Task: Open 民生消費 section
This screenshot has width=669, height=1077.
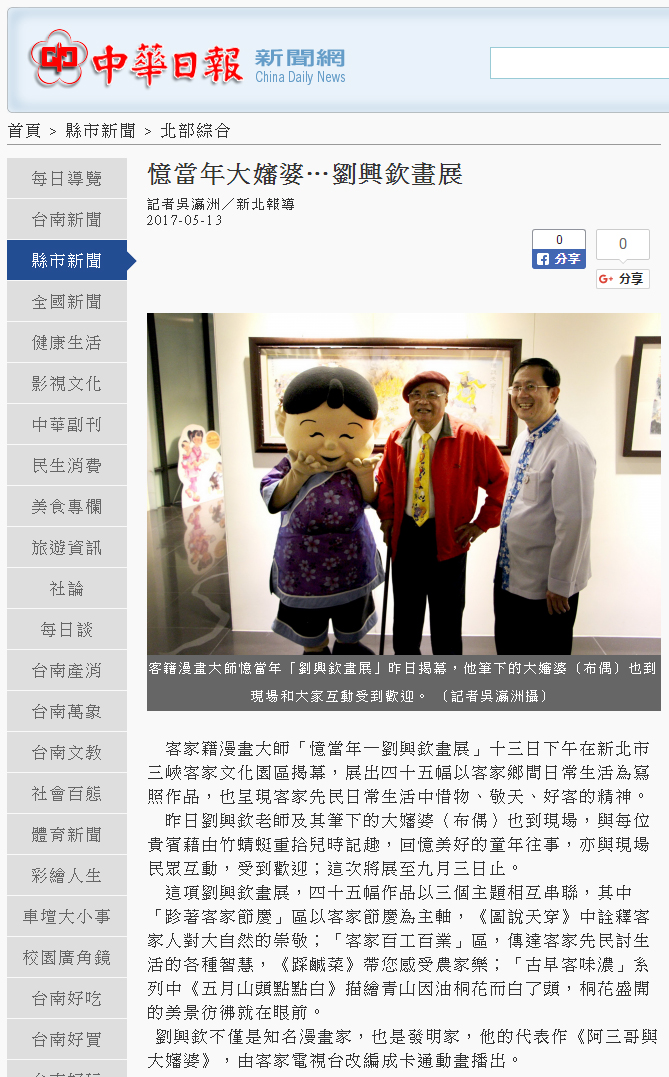Action: (67, 466)
